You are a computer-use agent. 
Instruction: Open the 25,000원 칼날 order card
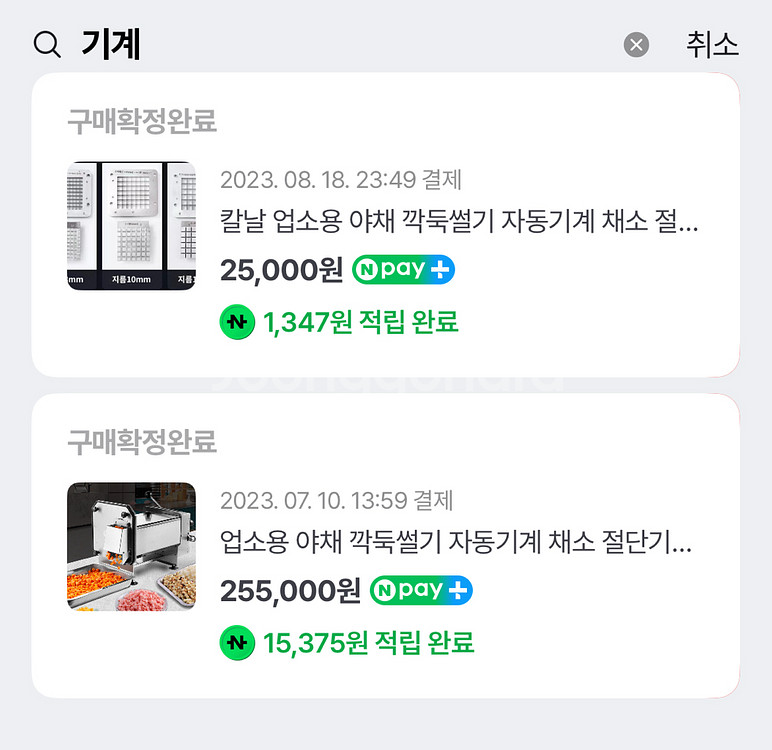(x=386, y=225)
